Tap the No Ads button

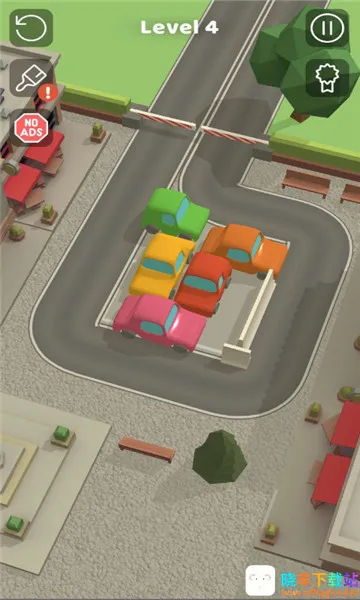coord(31,128)
